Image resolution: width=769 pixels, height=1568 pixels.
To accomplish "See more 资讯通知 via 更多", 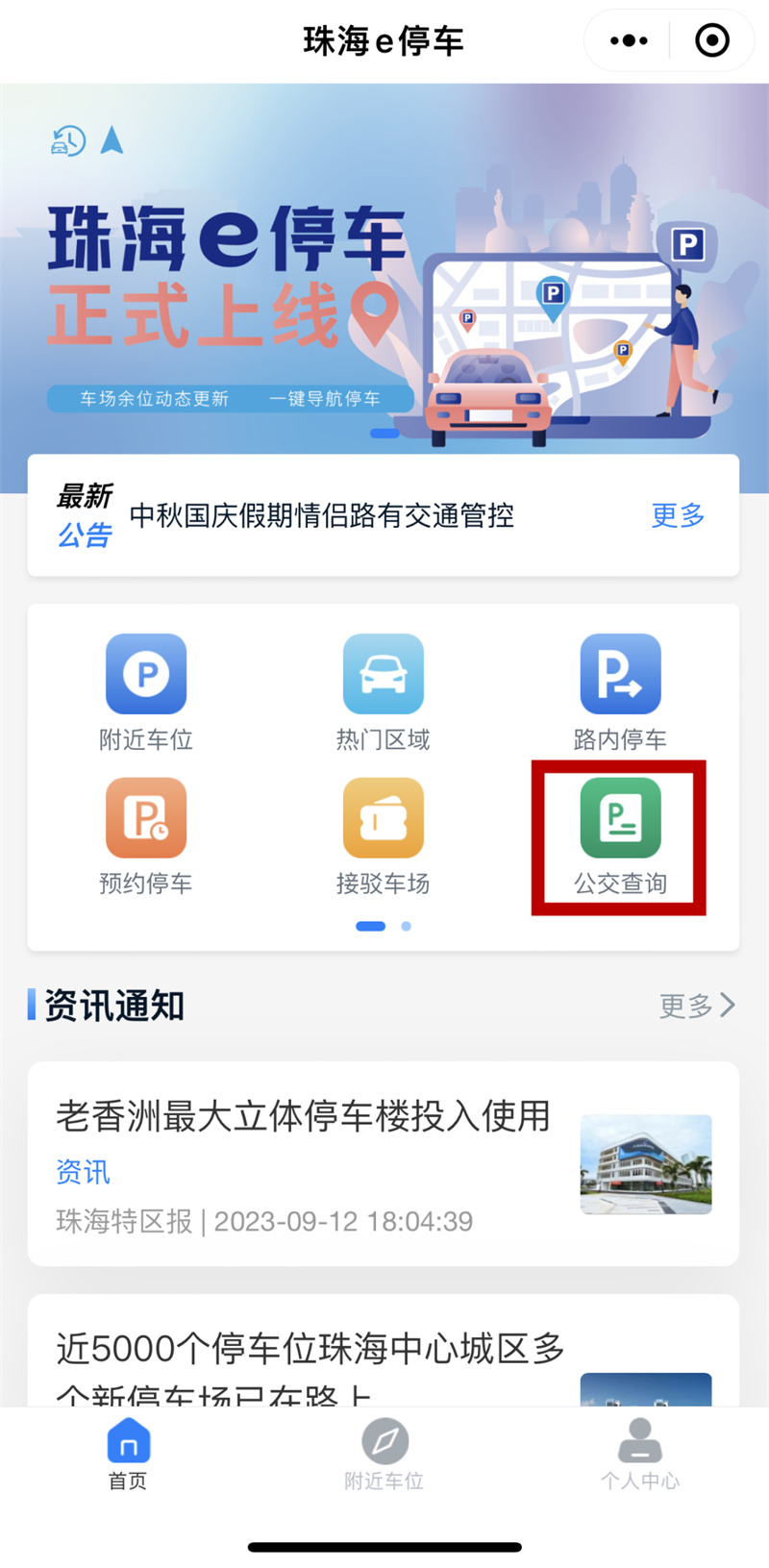I will point(697,1006).
